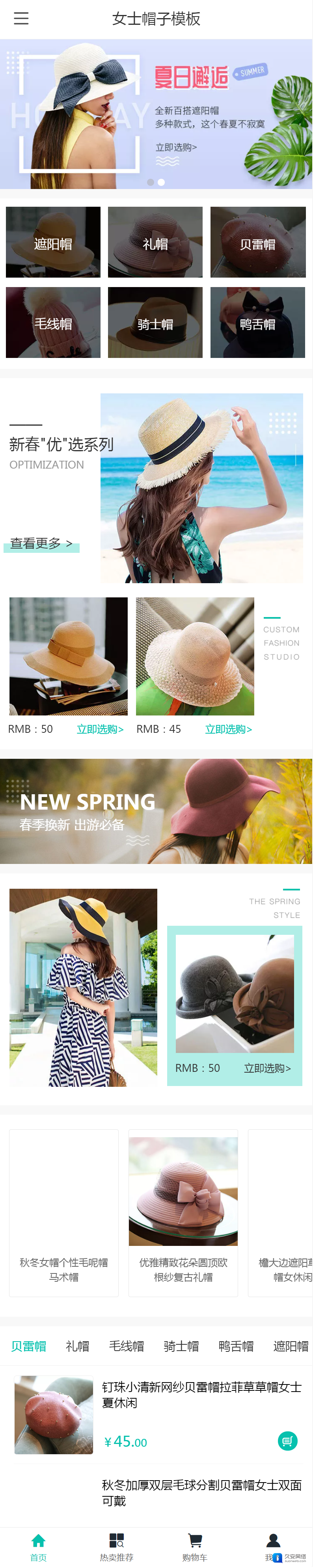Viewport: 313px width, 1568px height.
Task: Open the 遮阳帽 category tile
Action: point(53,242)
